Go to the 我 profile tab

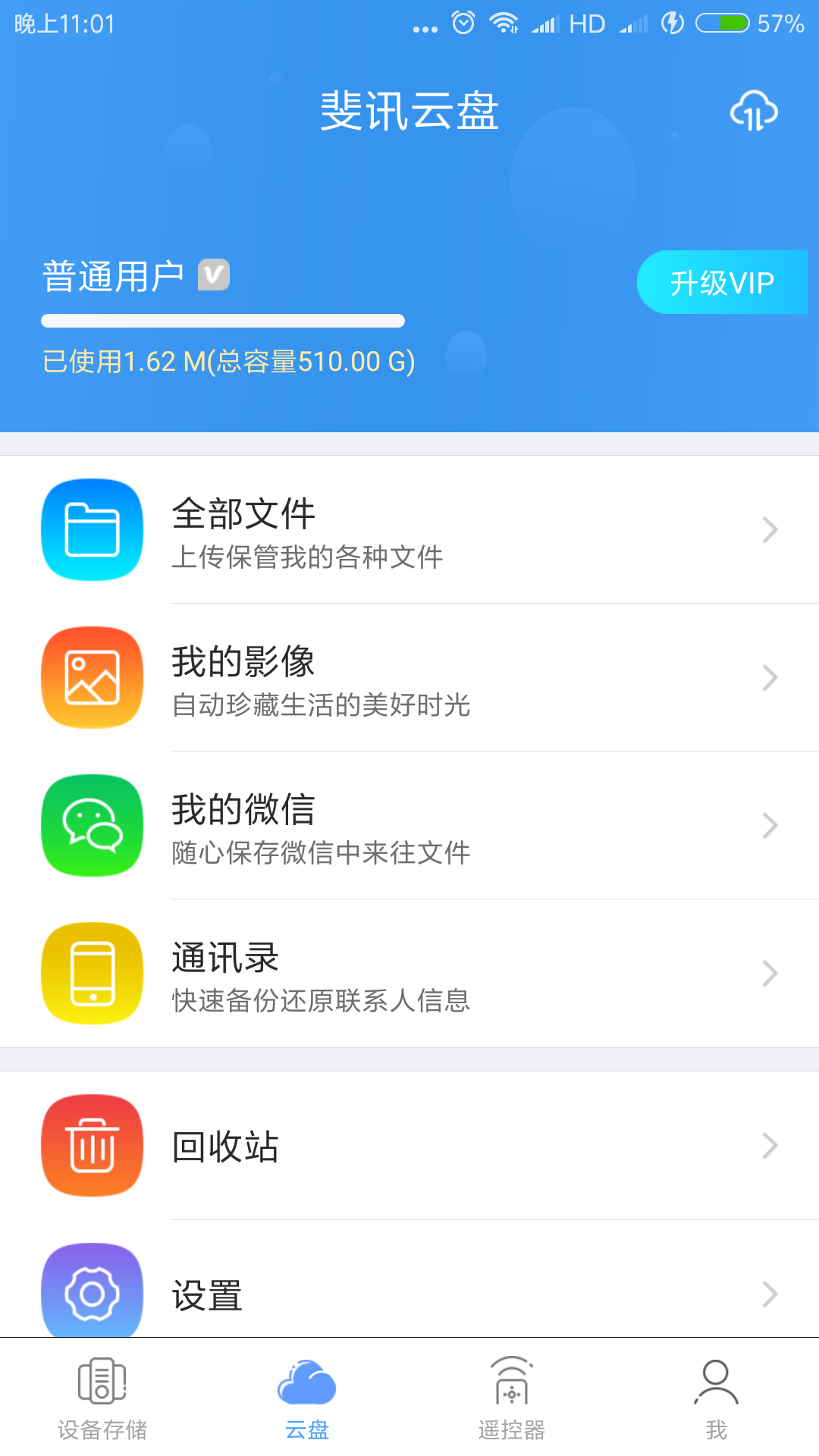coord(717,1398)
